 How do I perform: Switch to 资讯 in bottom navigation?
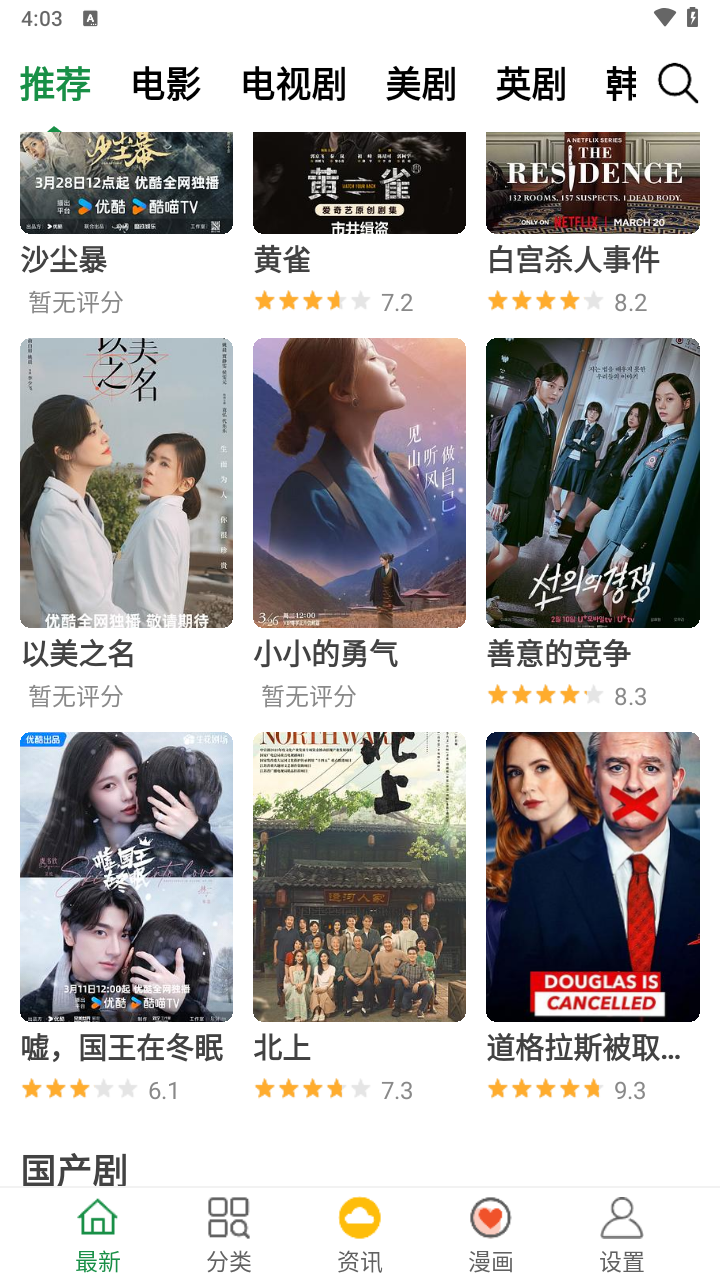pyautogui.click(x=360, y=1235)
